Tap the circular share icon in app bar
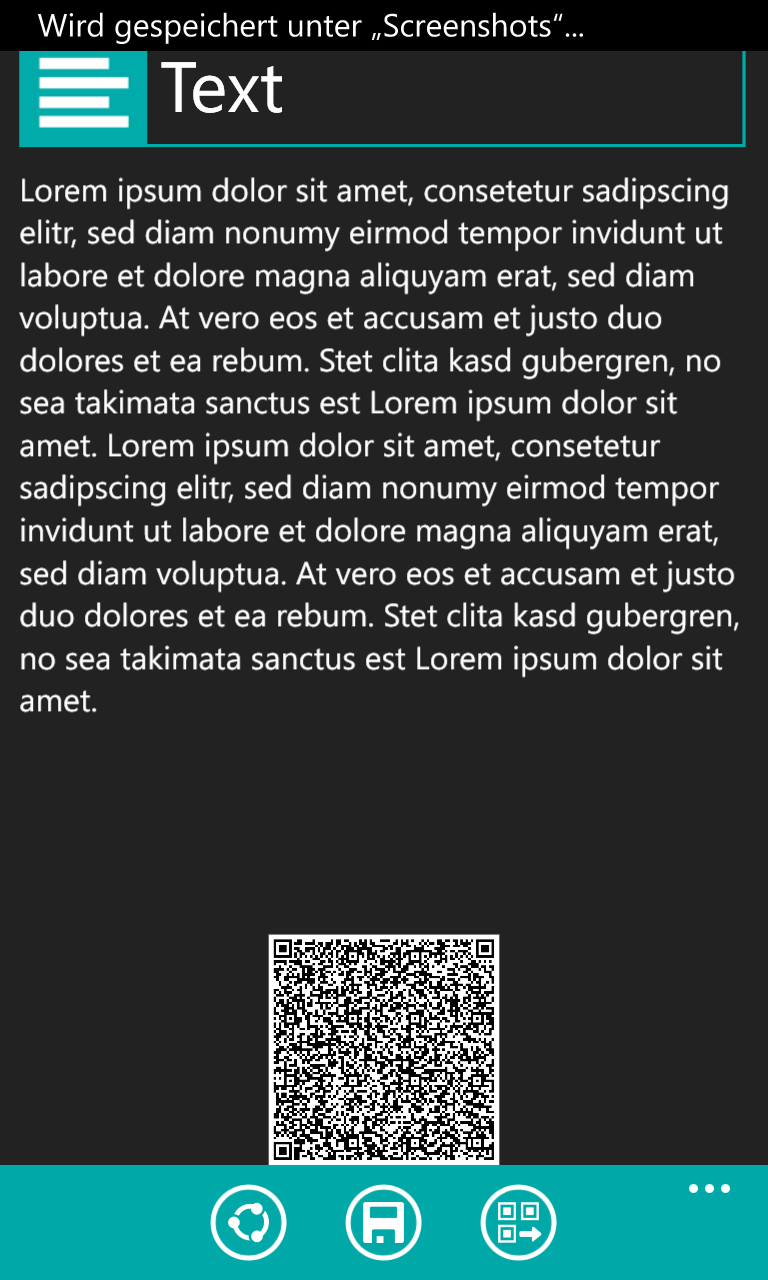 [249, 1222]
